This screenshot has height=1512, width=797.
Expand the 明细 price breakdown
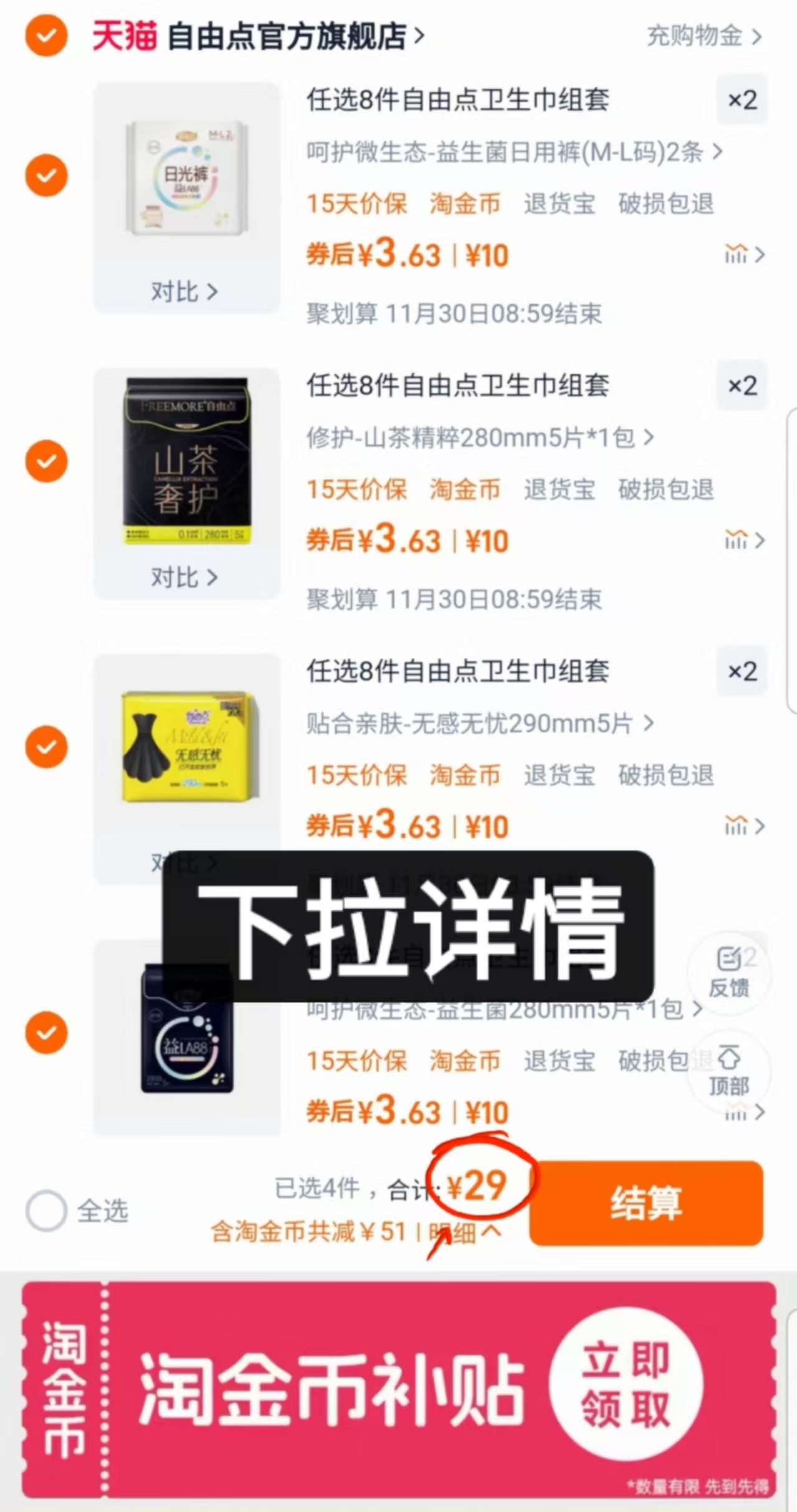(x=458, y=1233)
